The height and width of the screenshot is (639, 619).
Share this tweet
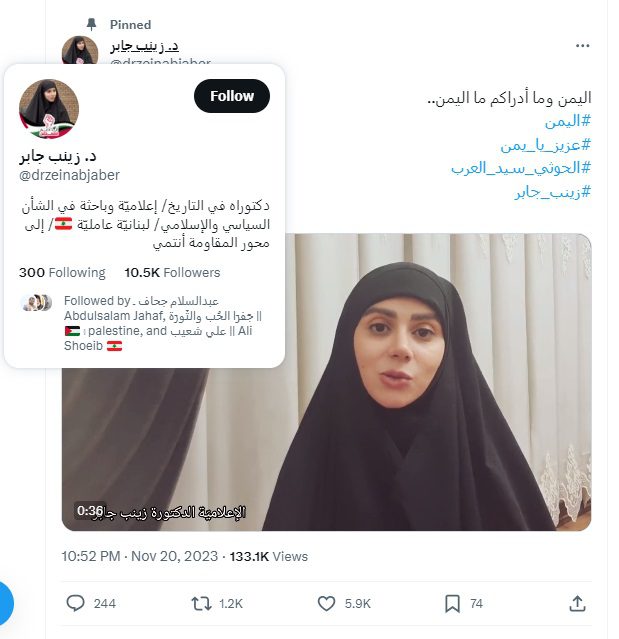pyautogui.click(x=577, y=603)
